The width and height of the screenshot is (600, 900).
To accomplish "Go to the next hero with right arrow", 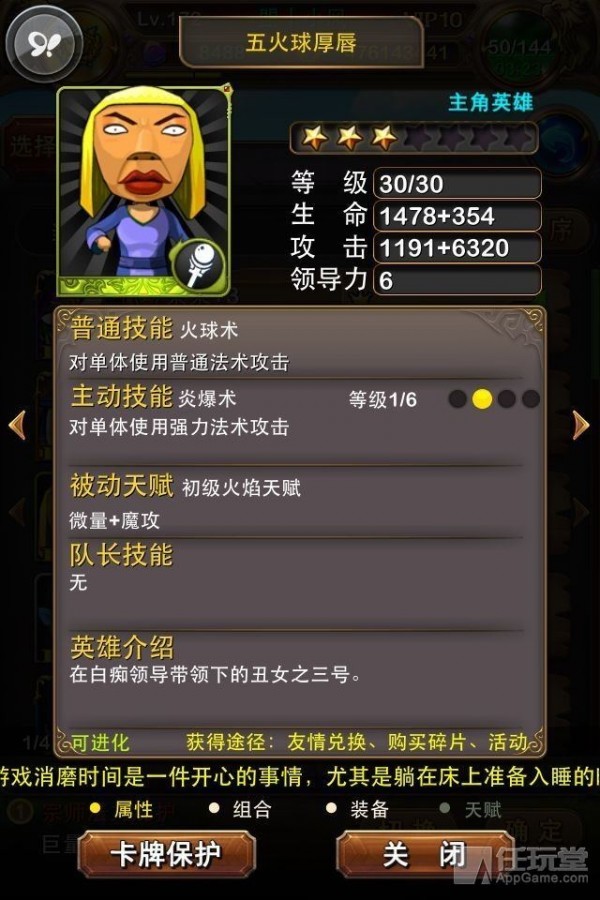I will (x=581, y=425).
